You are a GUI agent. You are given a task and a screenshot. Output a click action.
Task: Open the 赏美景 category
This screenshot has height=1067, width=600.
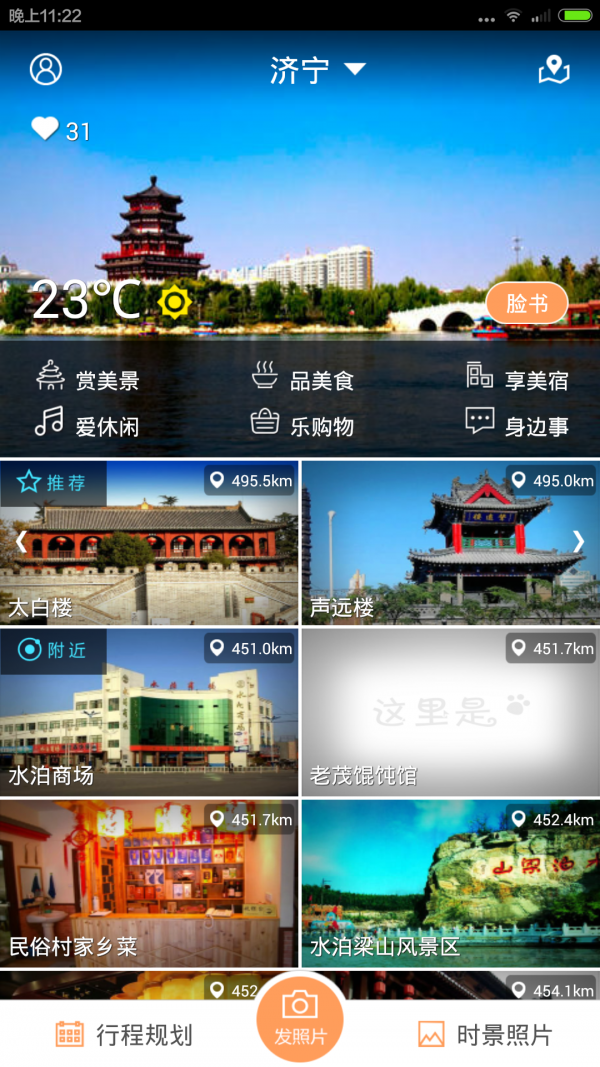point(88,378)
